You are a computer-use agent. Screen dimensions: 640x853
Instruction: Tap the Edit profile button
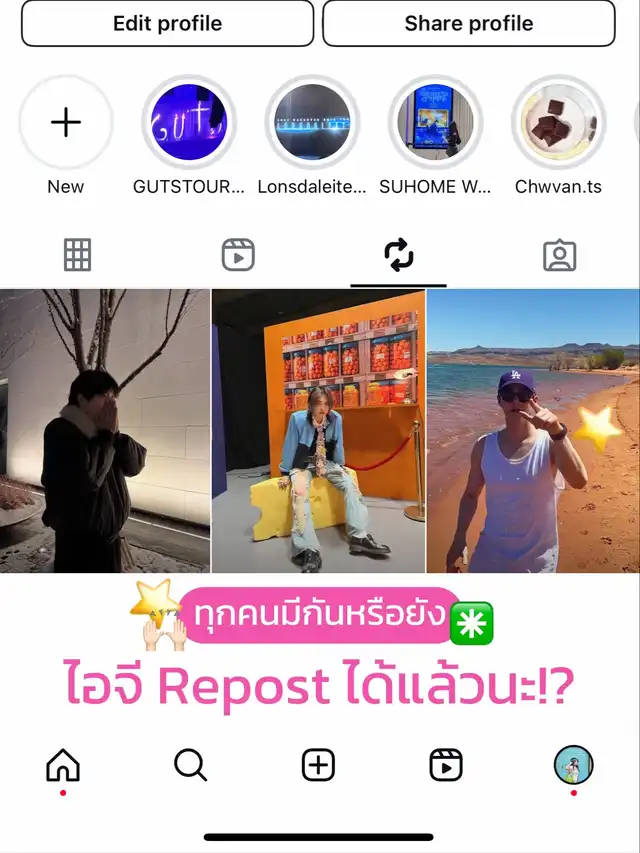click(x=167, y=23)
